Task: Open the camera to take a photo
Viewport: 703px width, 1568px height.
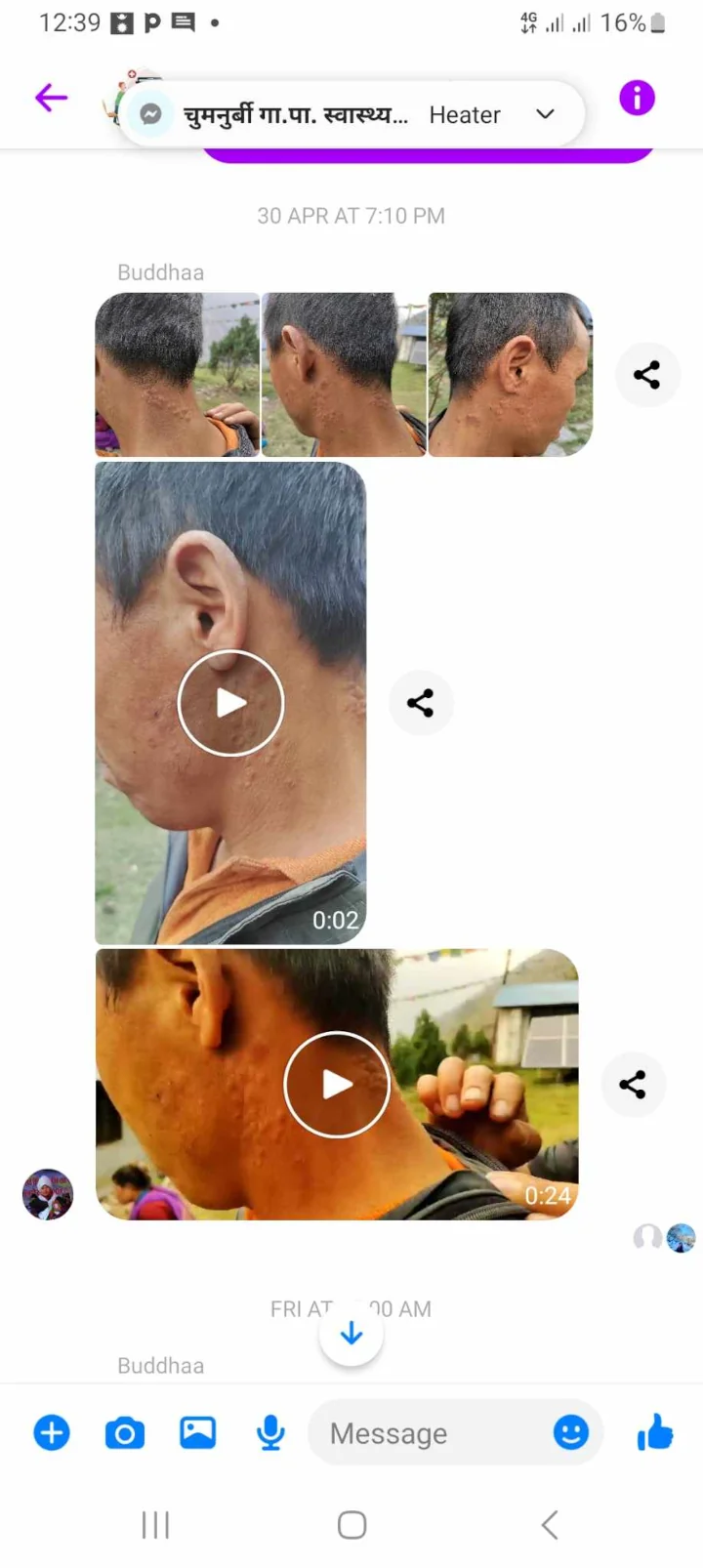Action: pyautogui.click(x=125, y=1432)
